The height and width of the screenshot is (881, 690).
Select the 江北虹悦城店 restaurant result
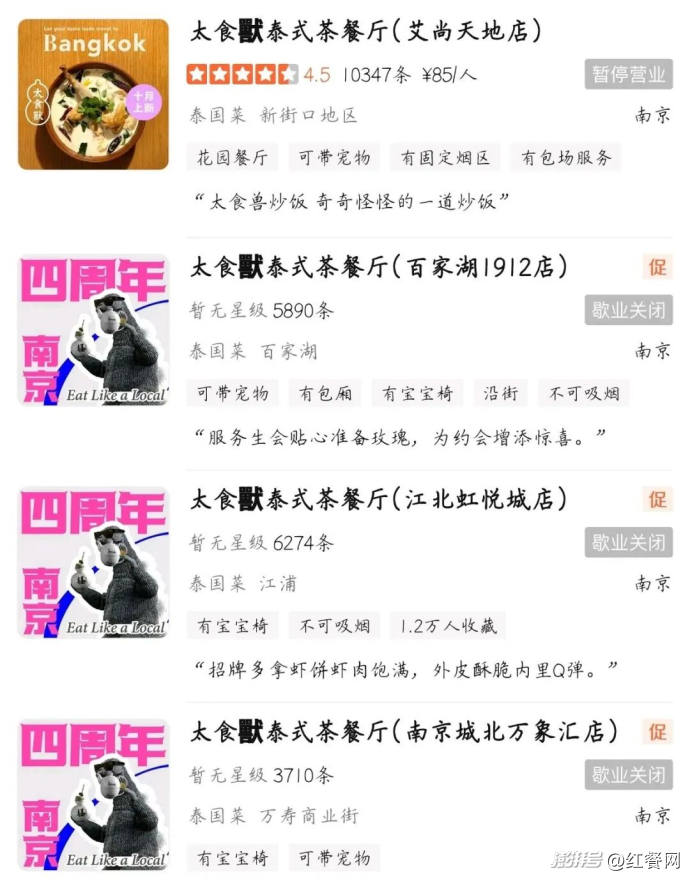378,499
